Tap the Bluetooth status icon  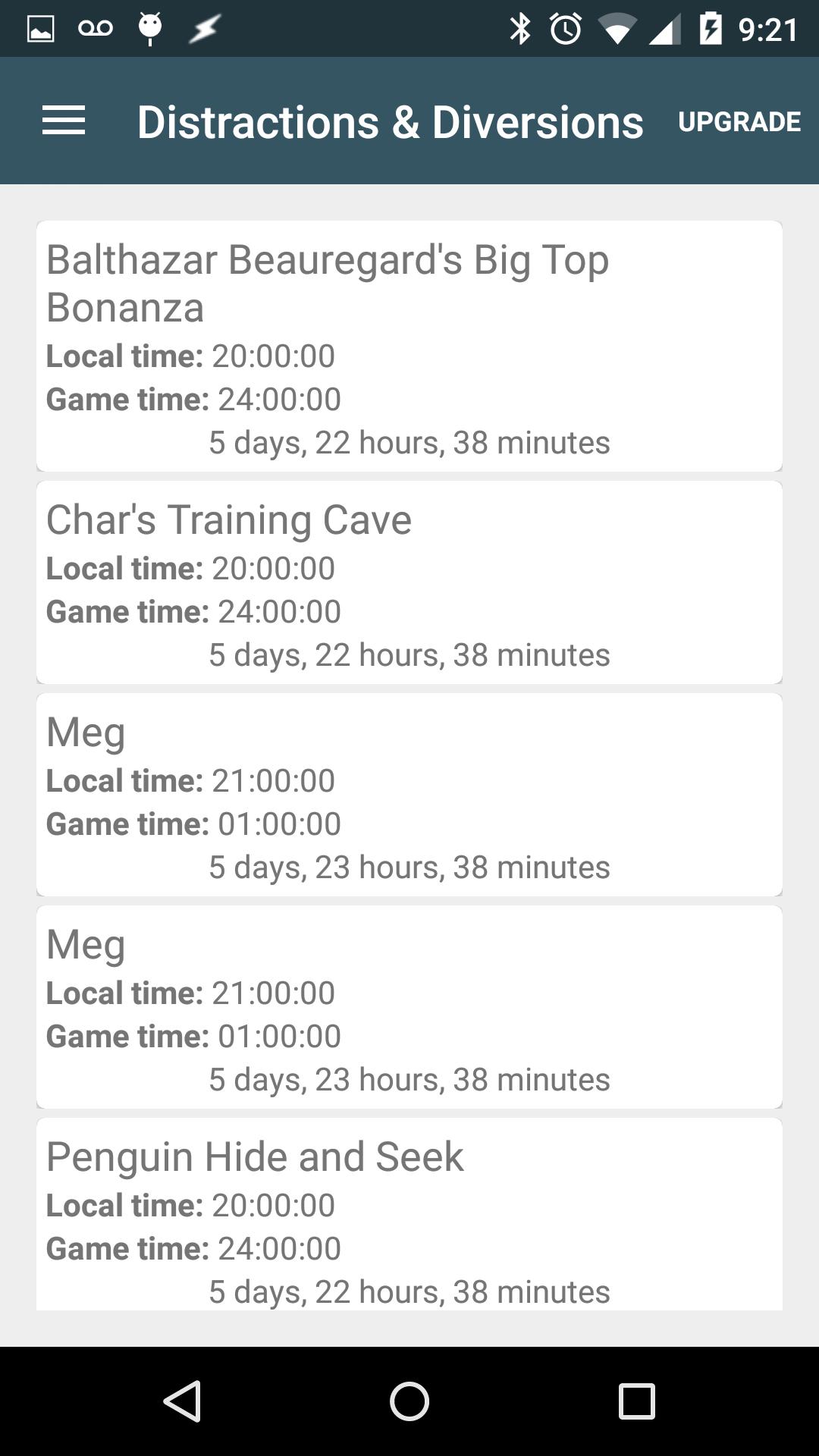pyautogui.click(x=520, y=28)
